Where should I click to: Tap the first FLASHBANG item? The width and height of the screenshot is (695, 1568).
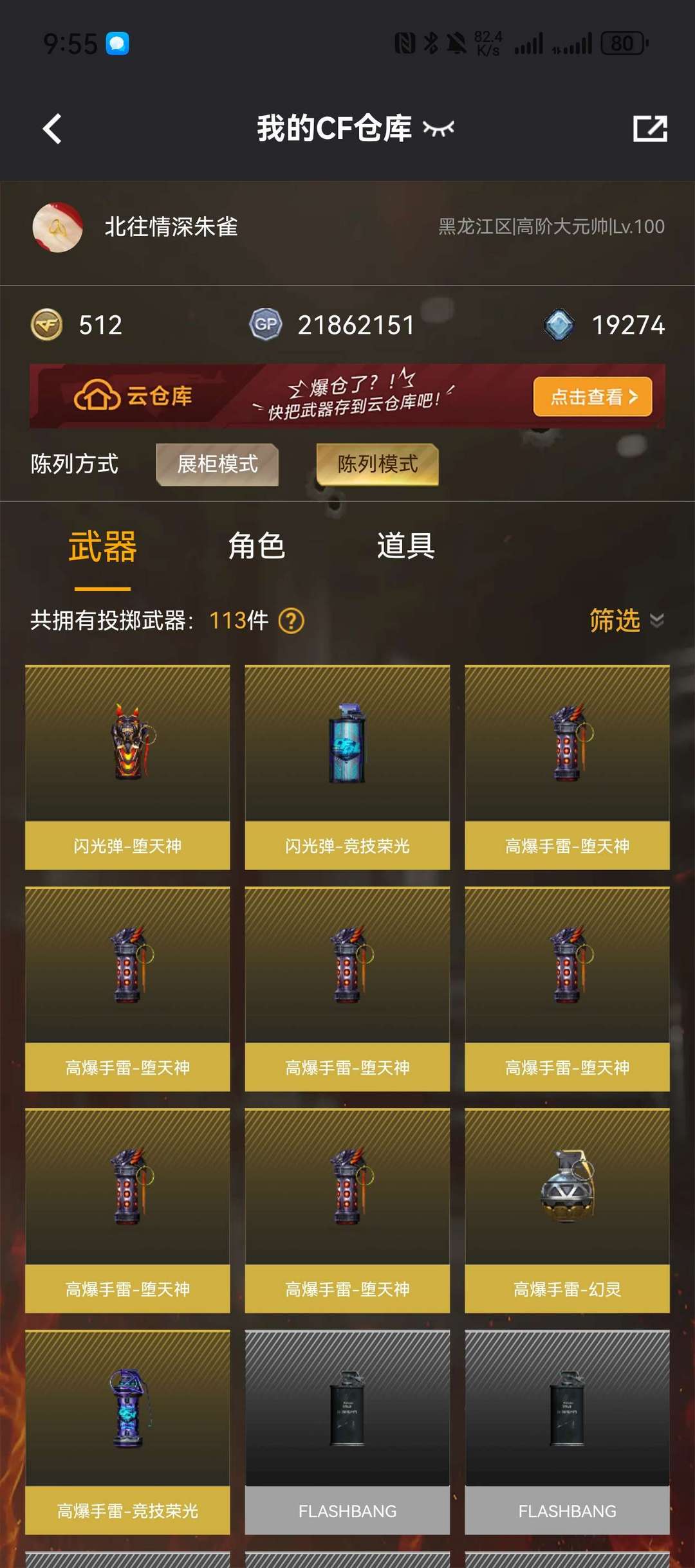coord(347,1434)
